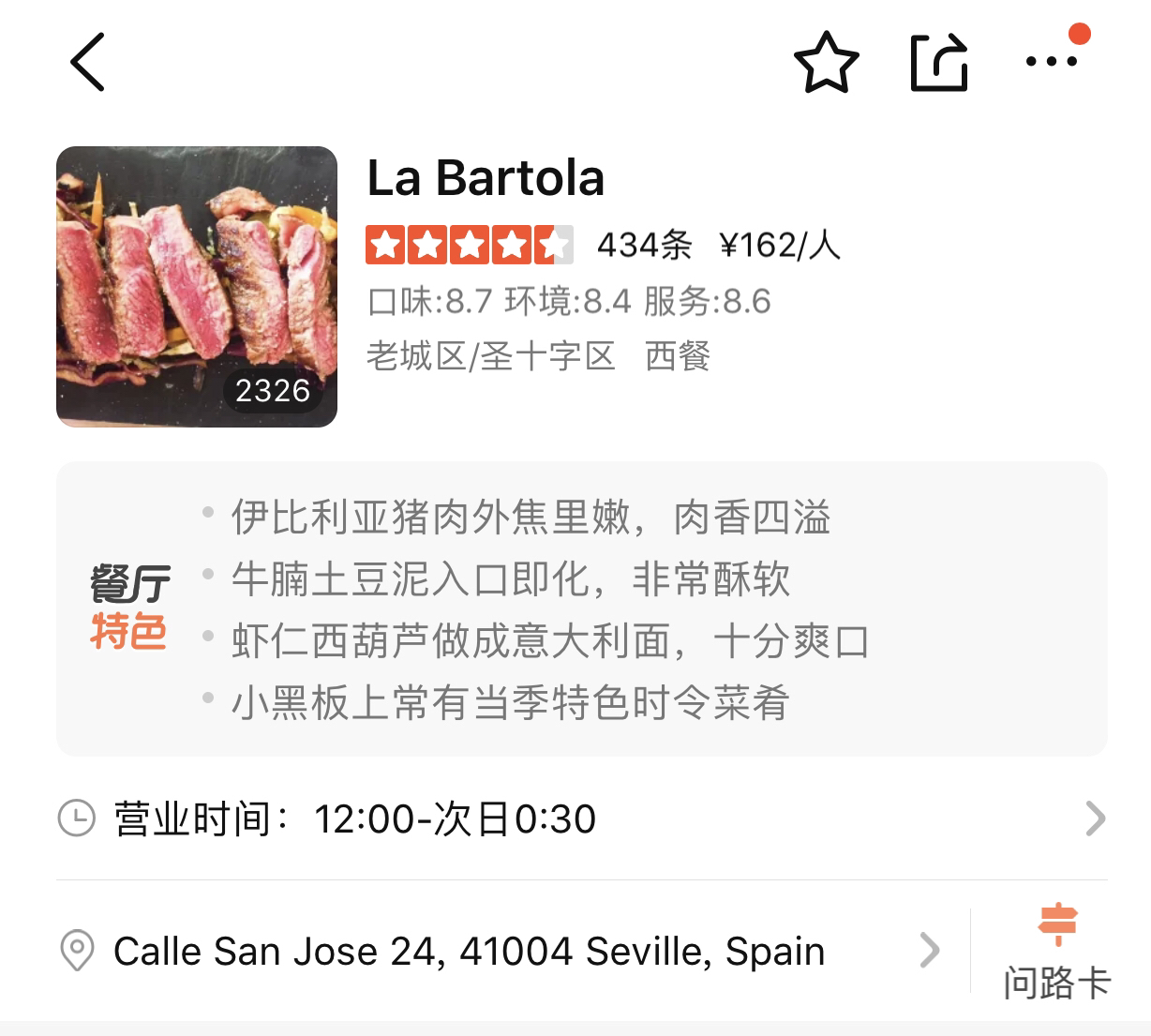Go back to the previous page
1151x1036 pixels.
tap(87, 62)
